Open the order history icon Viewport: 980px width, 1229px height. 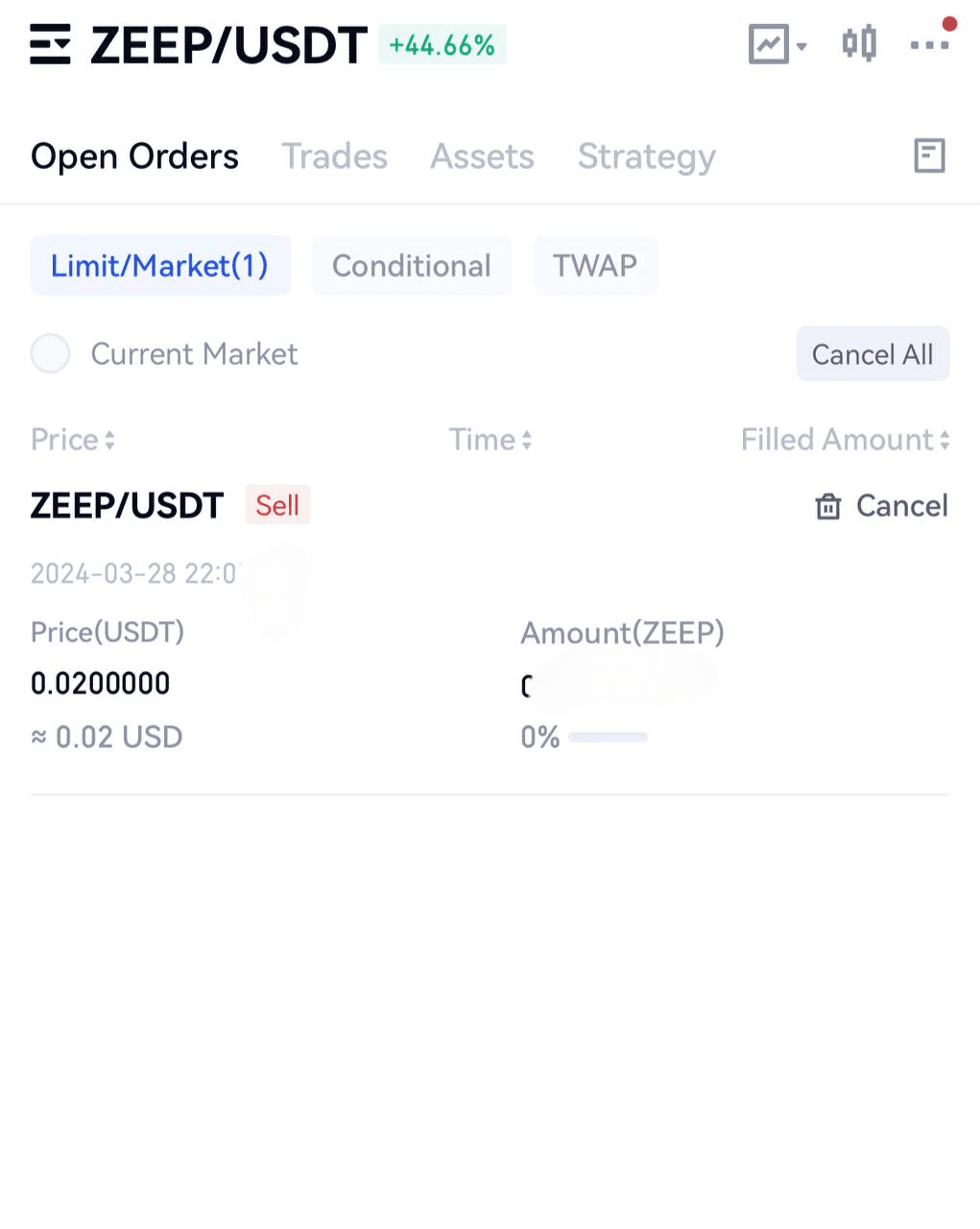929,156
